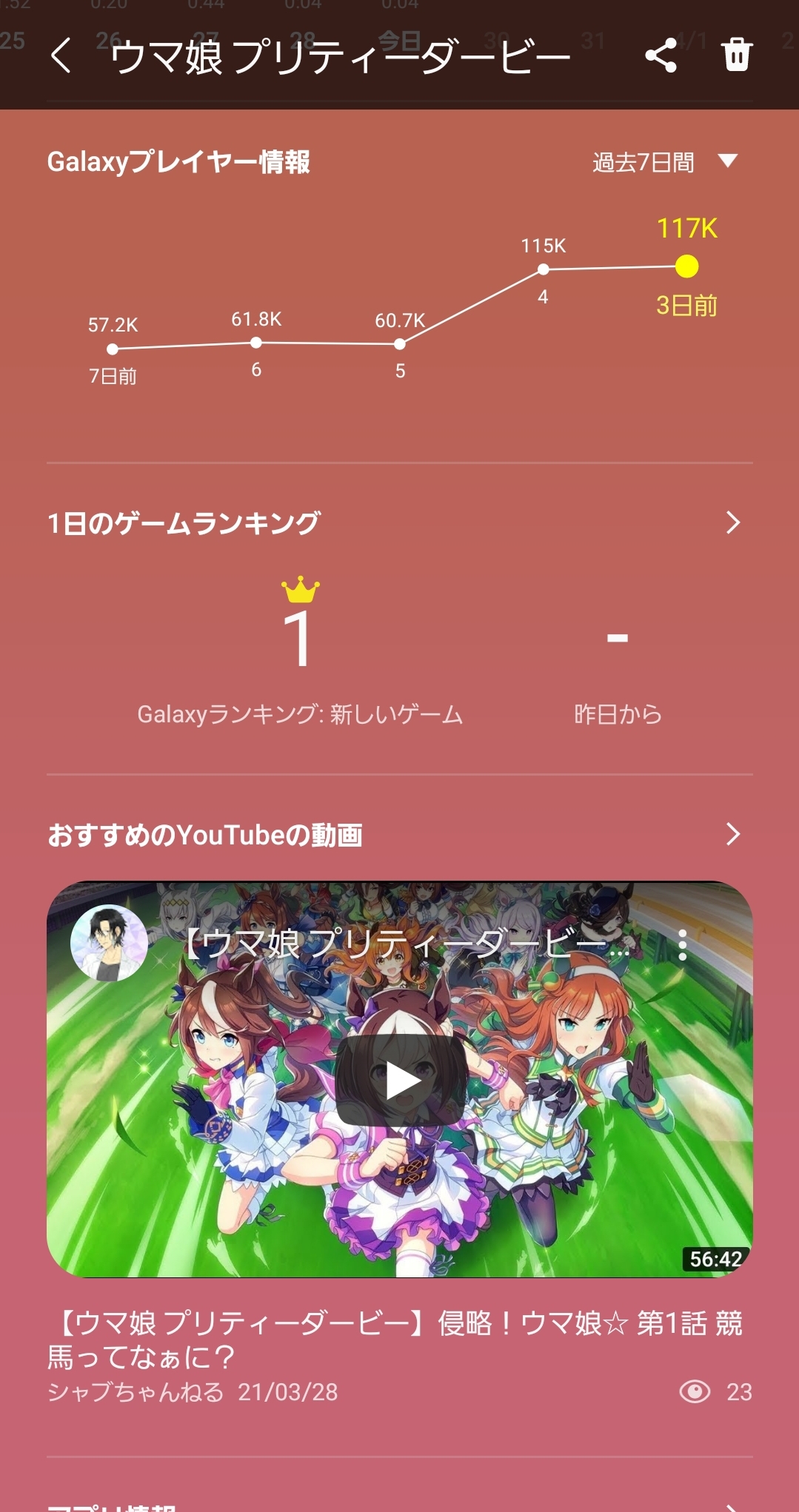Select the 6日前 61.8K graph point
Viewport: 799px width, 1512px height.
click(x=256, y=343)
